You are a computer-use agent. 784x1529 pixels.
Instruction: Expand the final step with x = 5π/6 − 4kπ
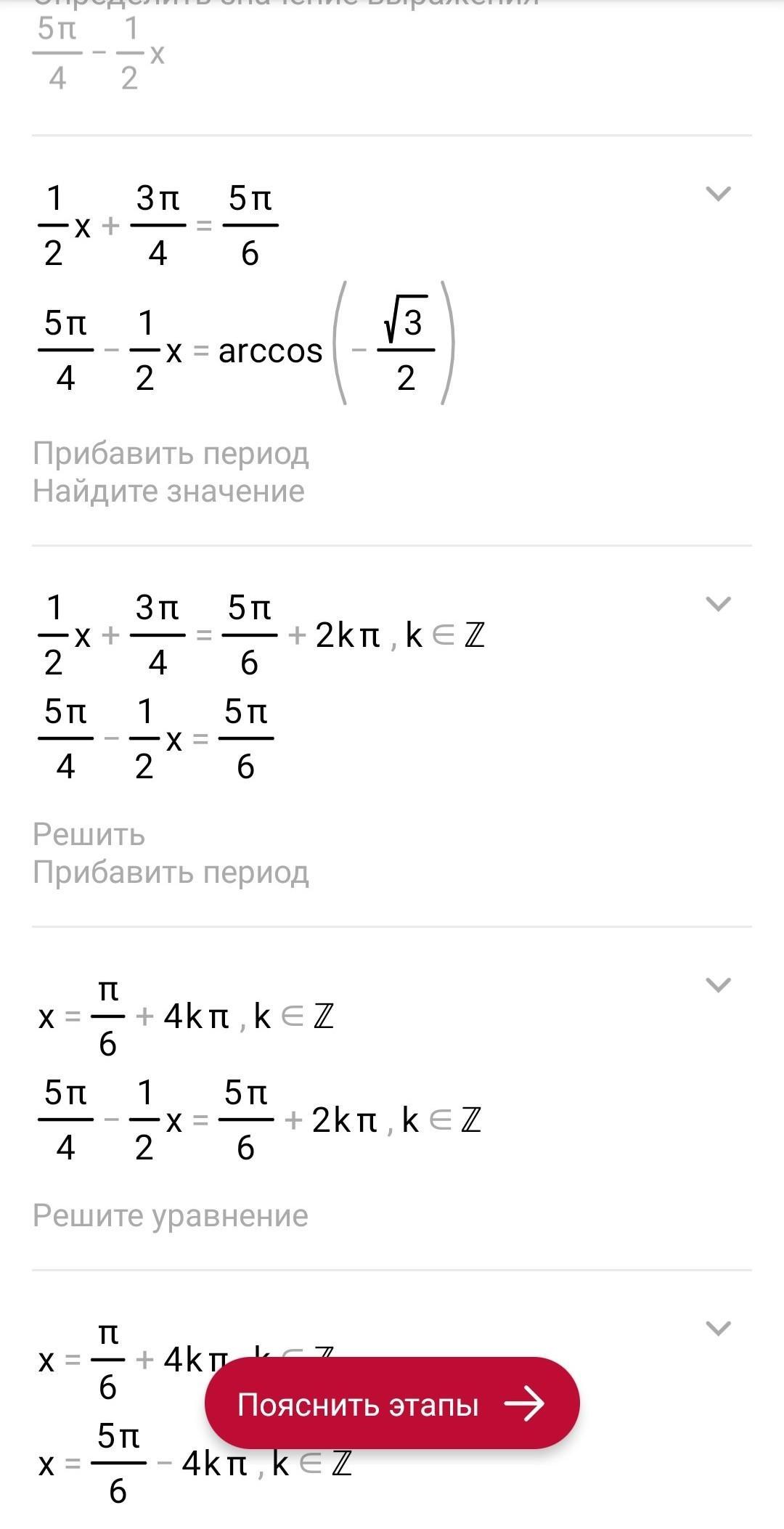(718, 1329)
